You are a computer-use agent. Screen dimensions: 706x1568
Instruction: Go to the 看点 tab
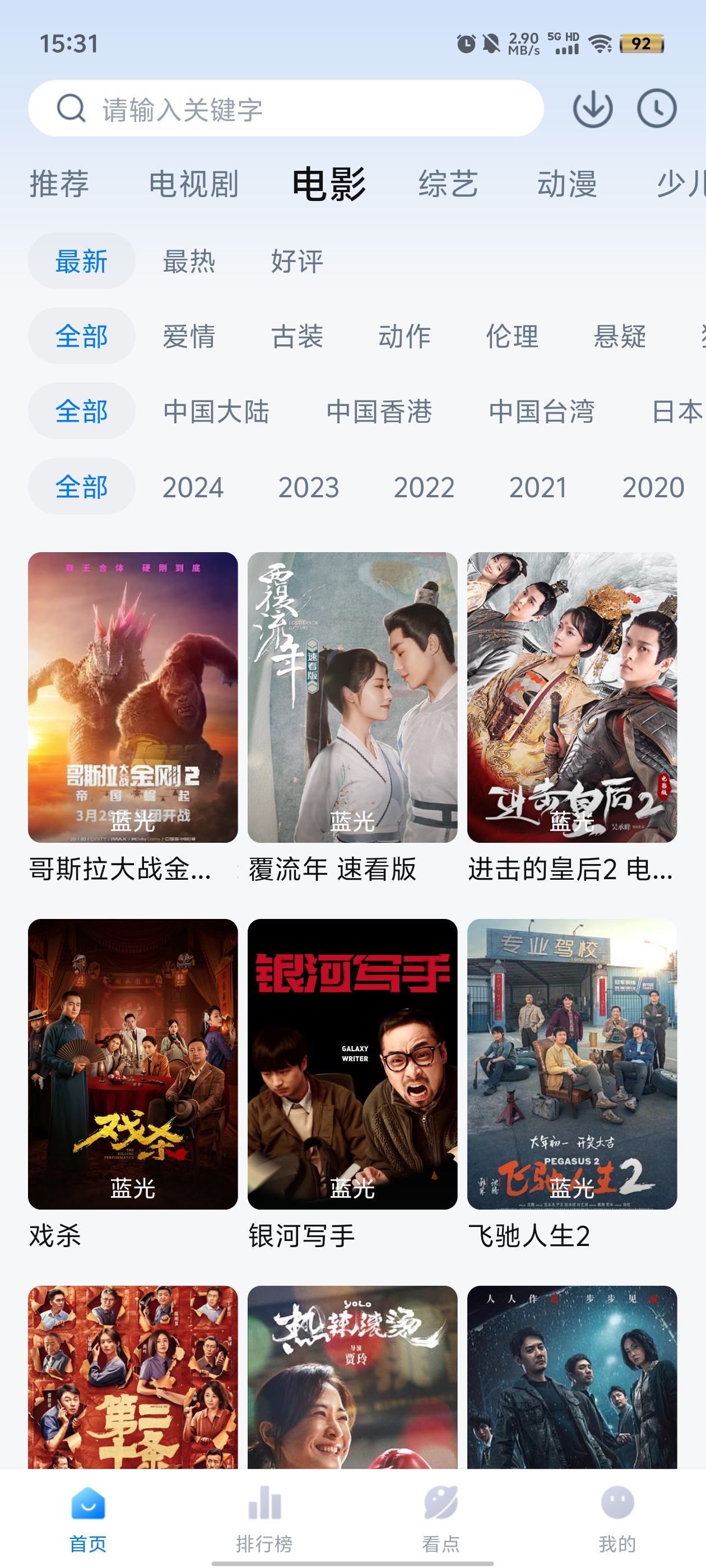click(x=440, y=1518)
